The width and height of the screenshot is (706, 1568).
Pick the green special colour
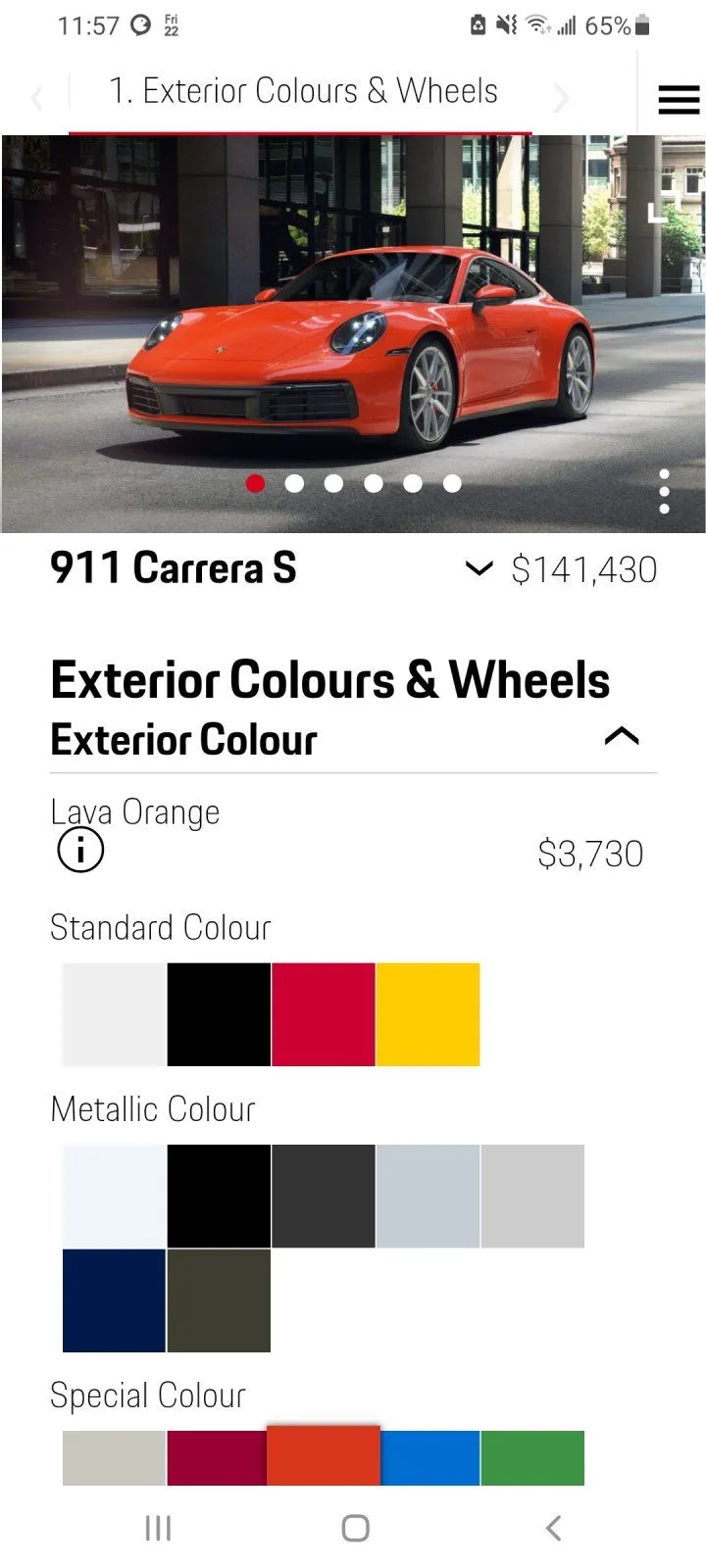(532, 1457)
